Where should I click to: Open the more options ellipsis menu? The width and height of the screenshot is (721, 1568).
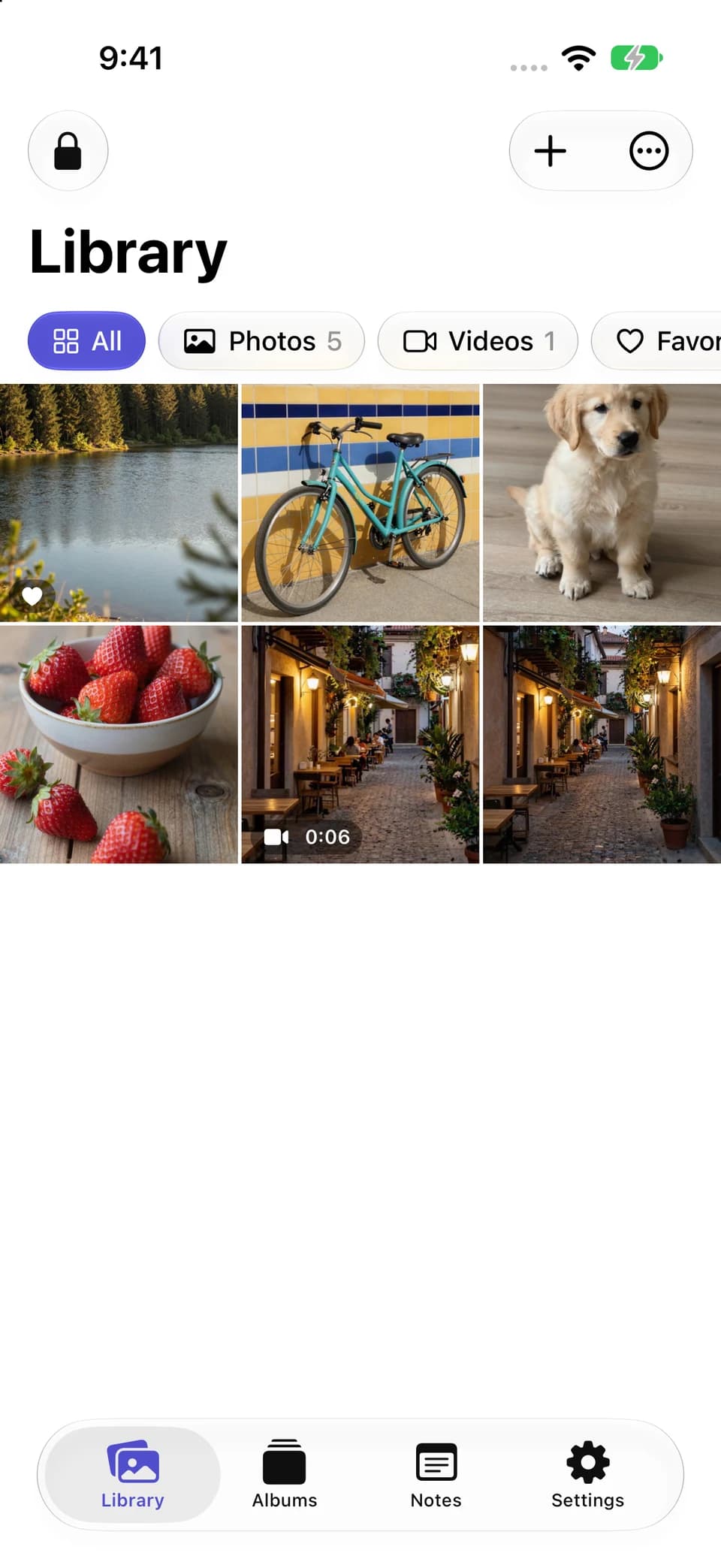[x=649, y=151]
